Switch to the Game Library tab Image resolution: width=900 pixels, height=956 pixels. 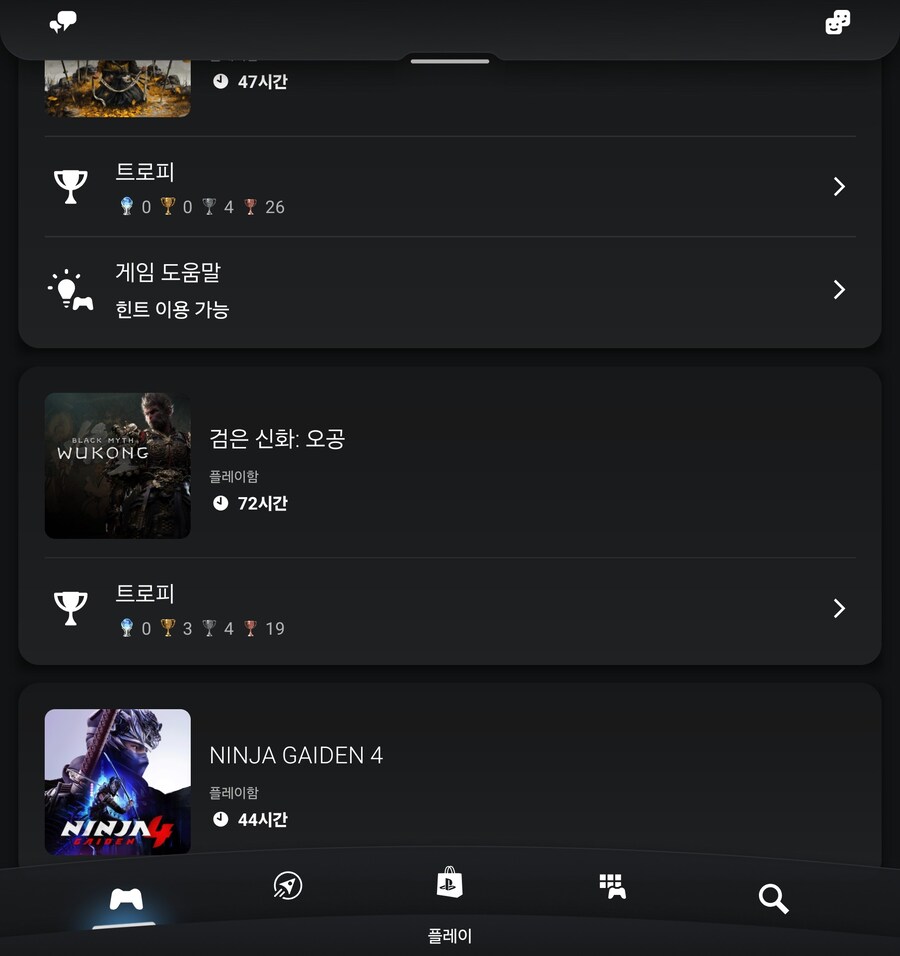point(612,885)
